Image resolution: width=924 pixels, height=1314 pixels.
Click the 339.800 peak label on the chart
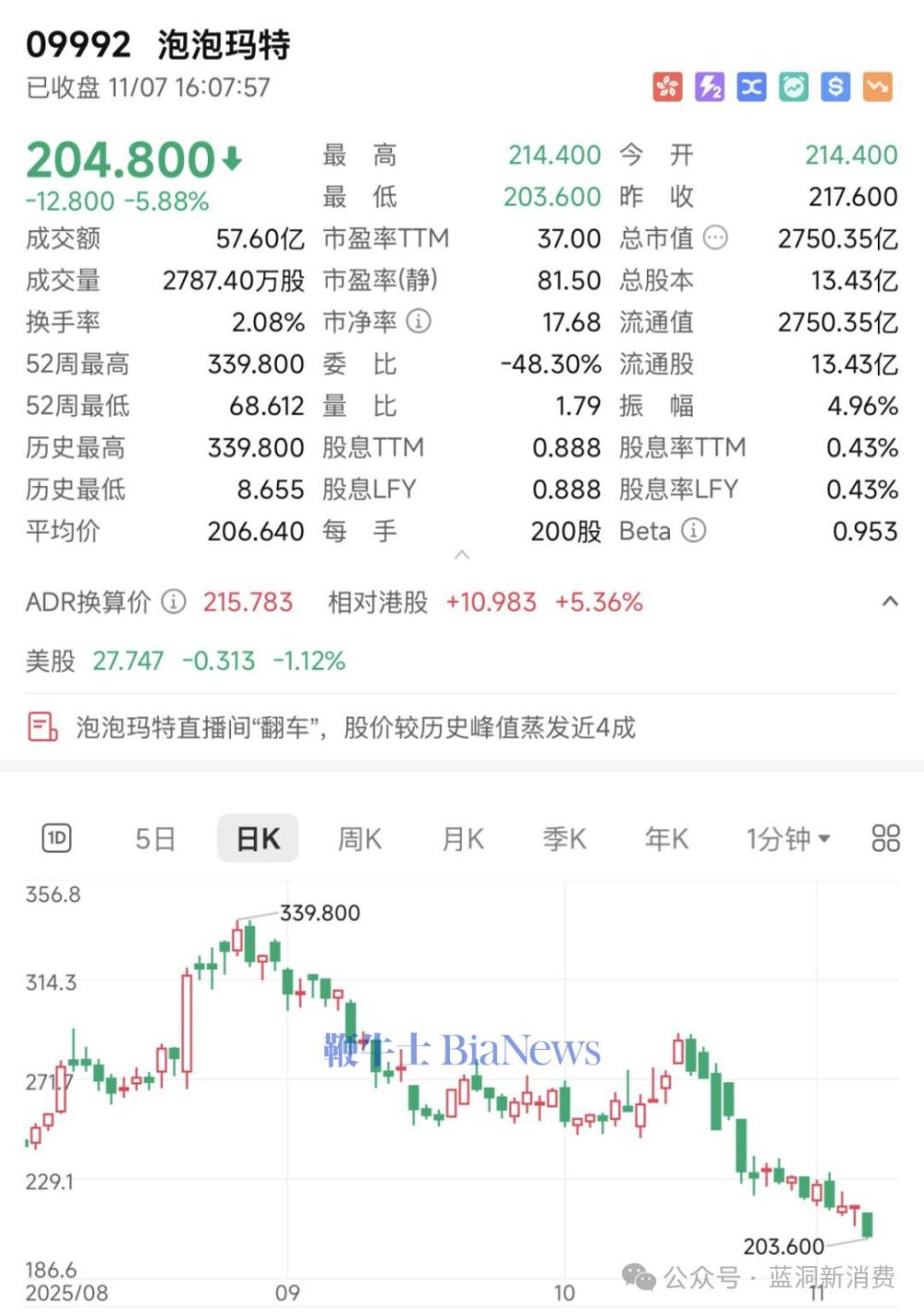point(322,912)
